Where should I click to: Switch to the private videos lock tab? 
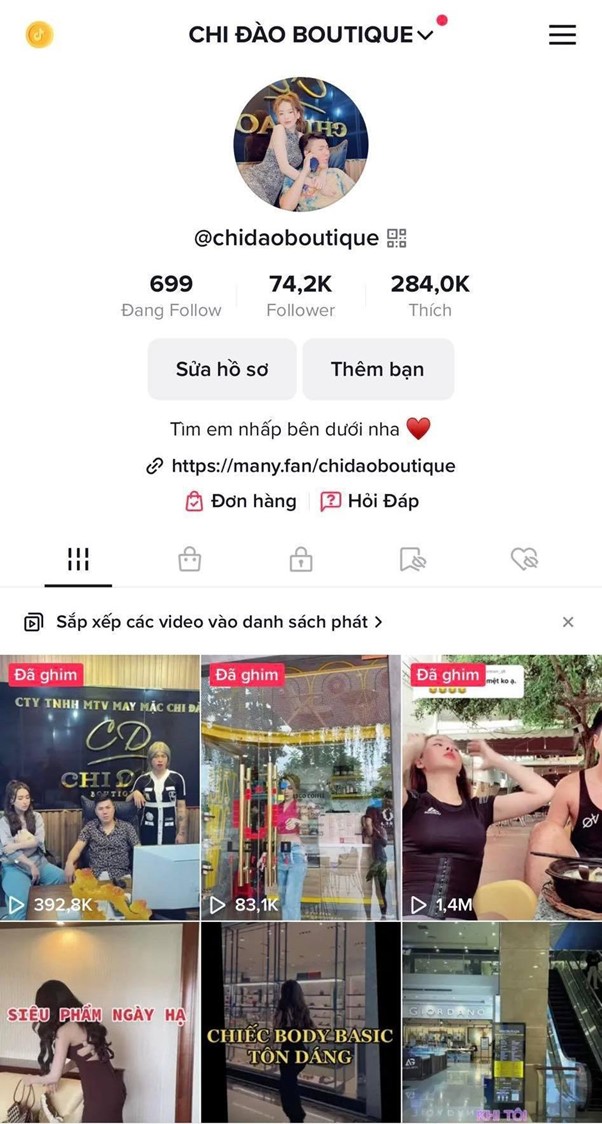click(301, 559)
